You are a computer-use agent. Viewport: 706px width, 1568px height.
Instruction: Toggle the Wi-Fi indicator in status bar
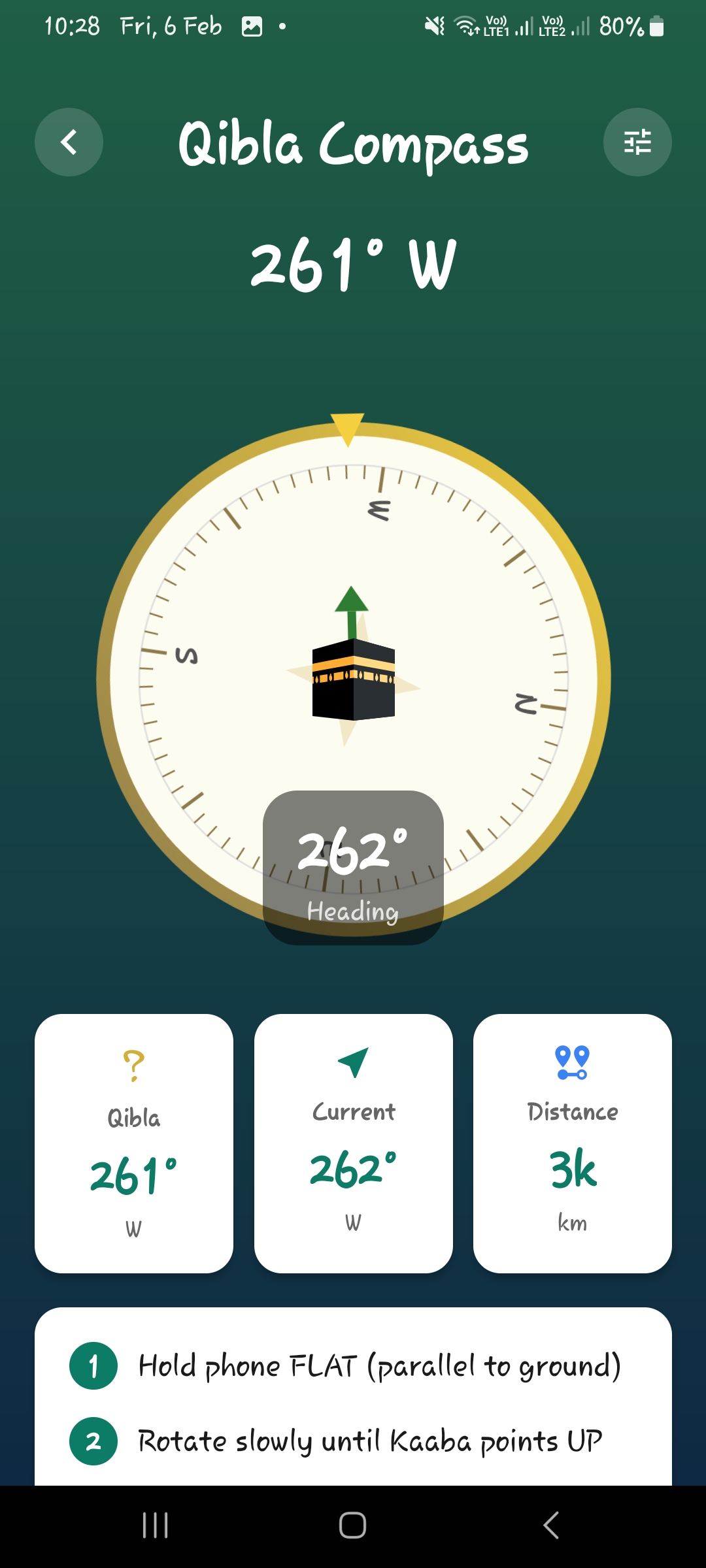pos(465,25)
